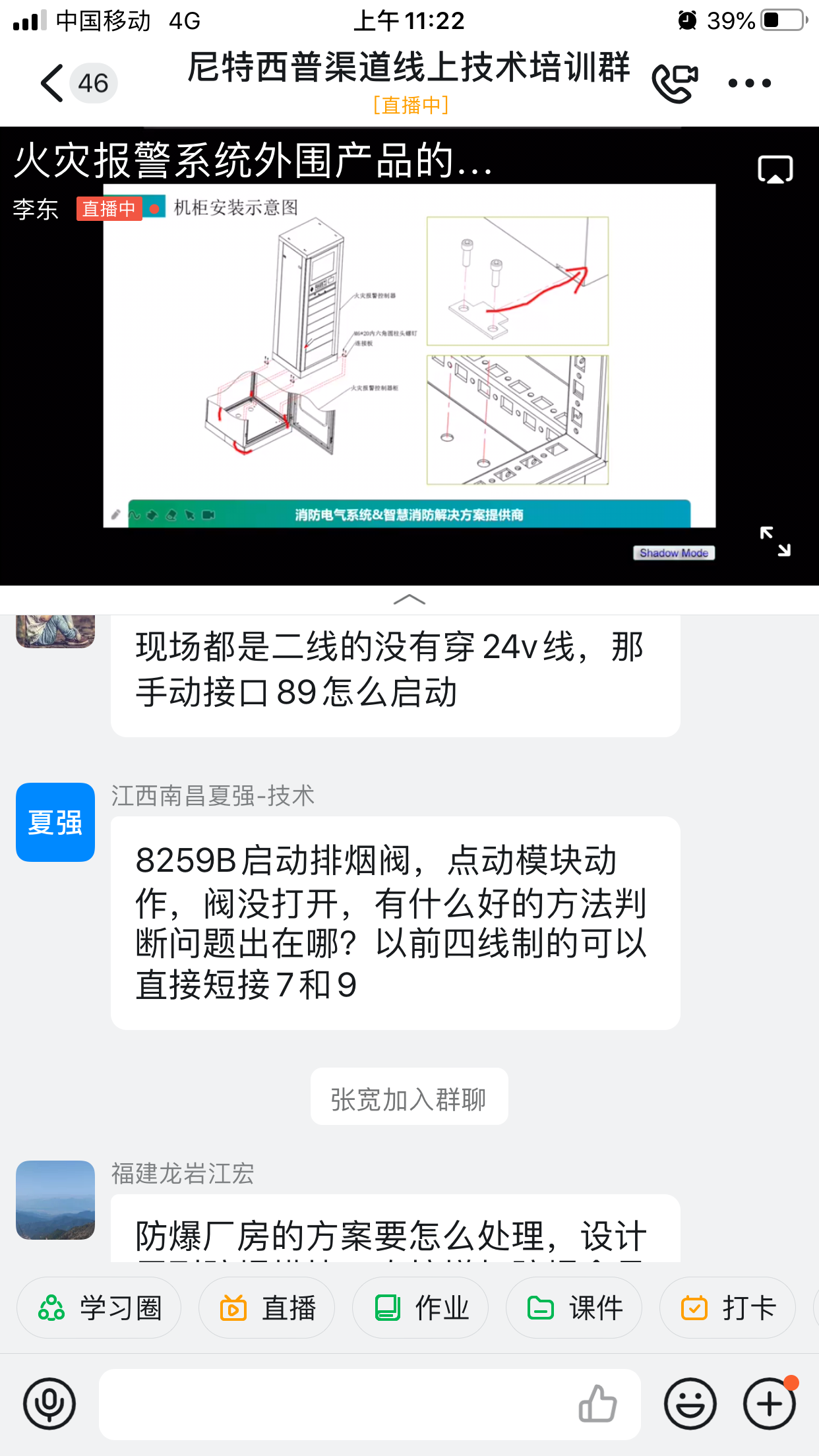The image size is (819, 1456).
Task: Open the 作业 shortcut
Action: (x=421, y=1308)
